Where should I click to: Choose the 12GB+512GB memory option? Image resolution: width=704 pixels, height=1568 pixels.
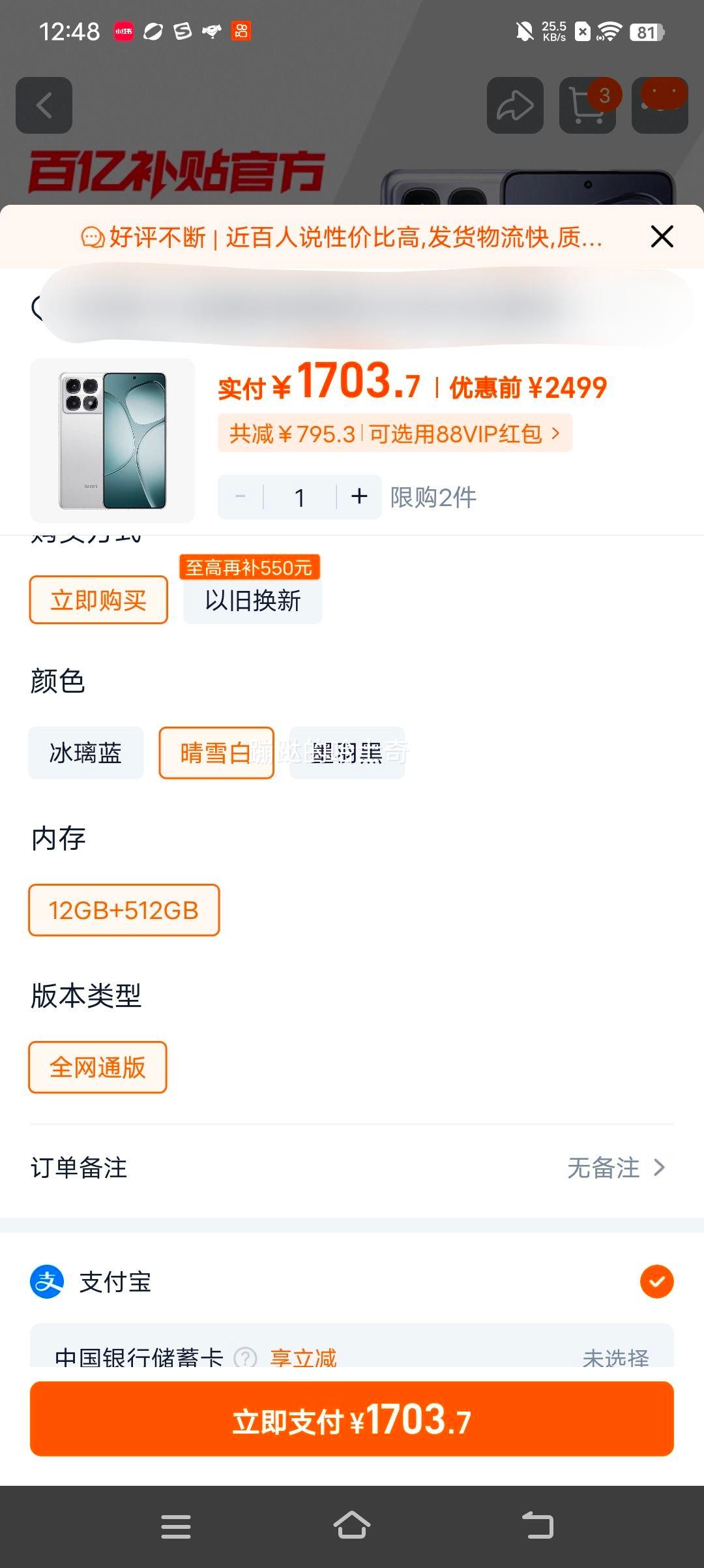[x=125, y=910]
